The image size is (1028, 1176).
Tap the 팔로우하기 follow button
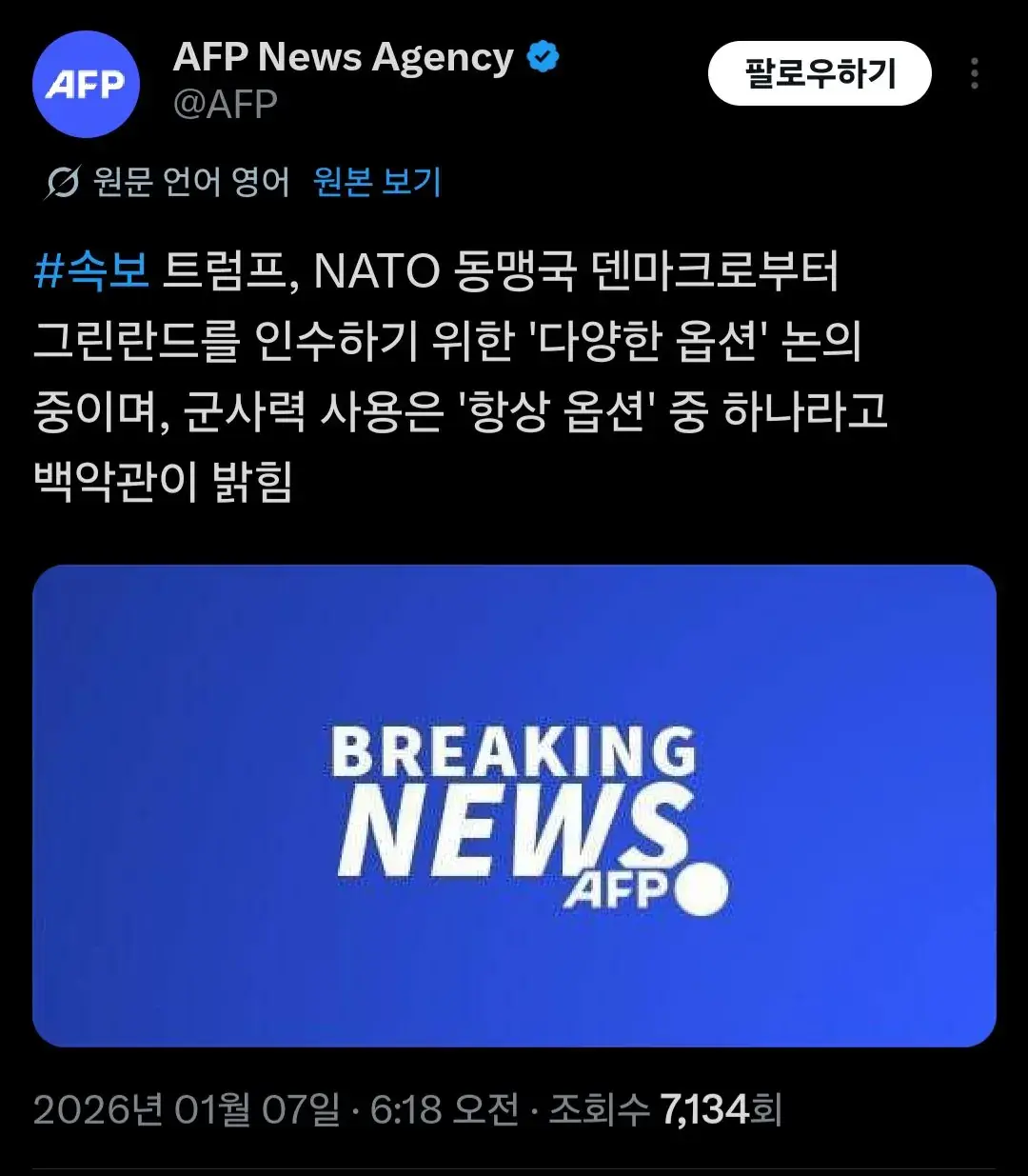tap(819, 73)
